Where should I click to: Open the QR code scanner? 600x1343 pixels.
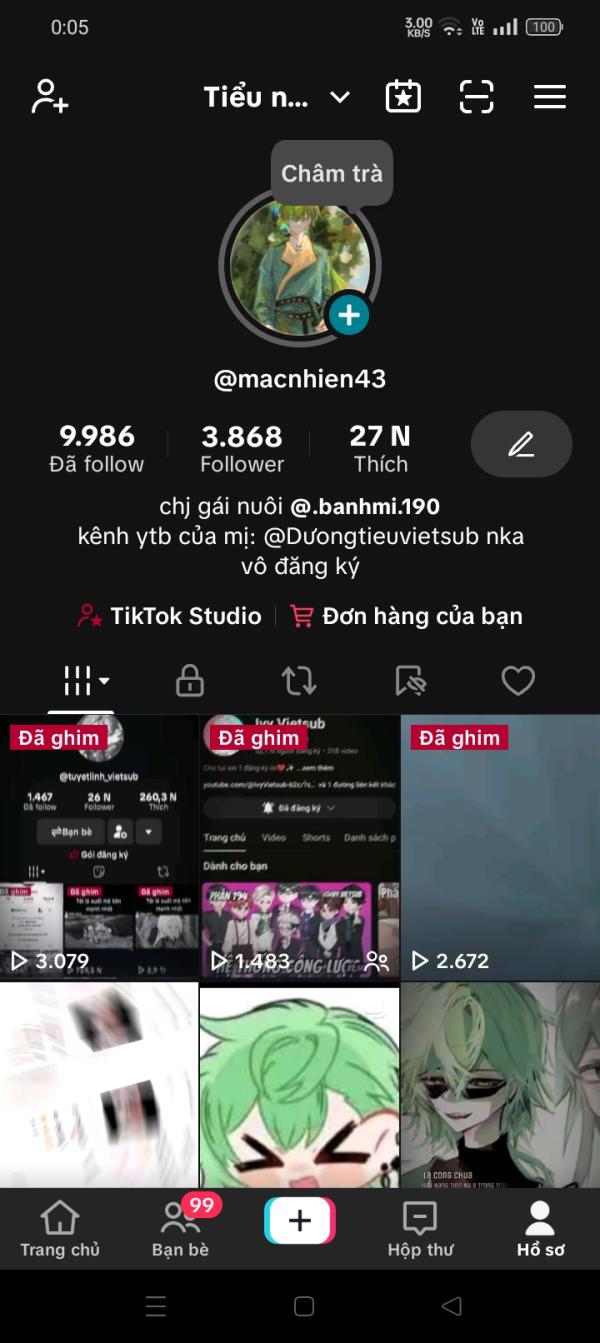pos(477,97)
